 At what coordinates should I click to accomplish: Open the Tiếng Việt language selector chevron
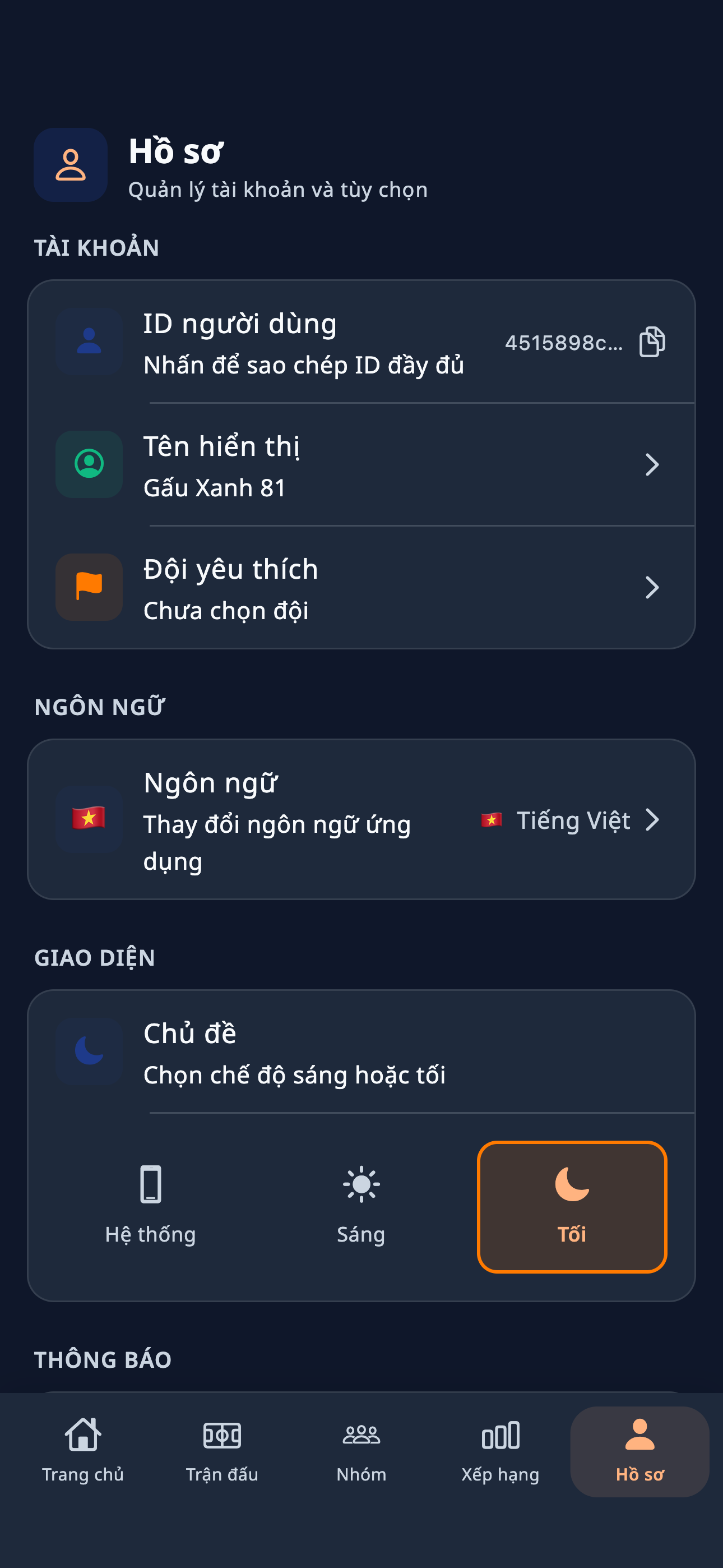(652, 820)
